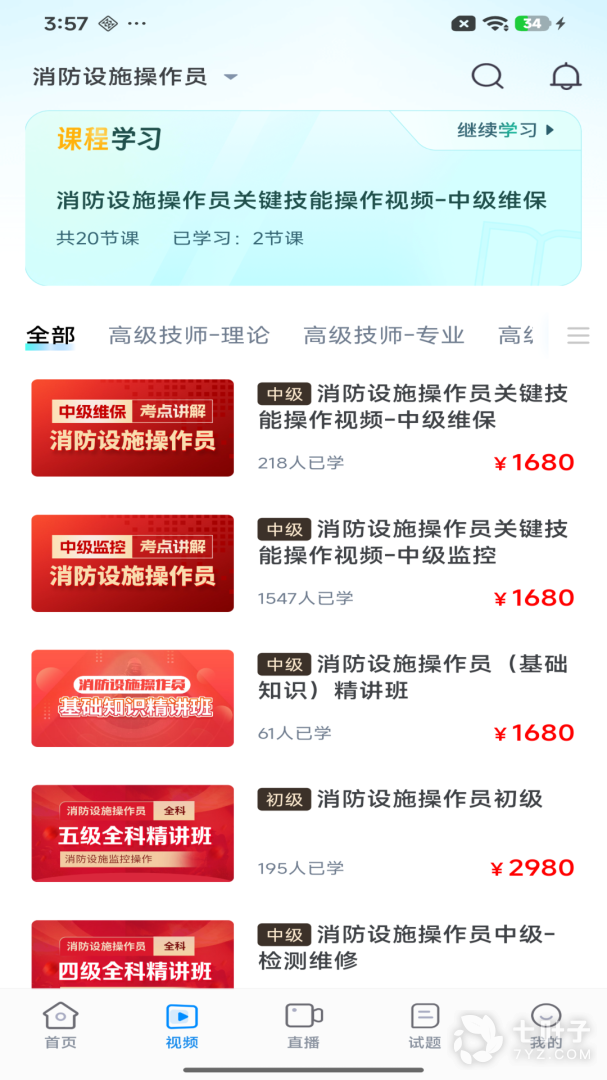Open the 中级监控 关键技能操作视频 course
Image resolution: width=607 pixels, height=1080 pixels.
[303, 563]
